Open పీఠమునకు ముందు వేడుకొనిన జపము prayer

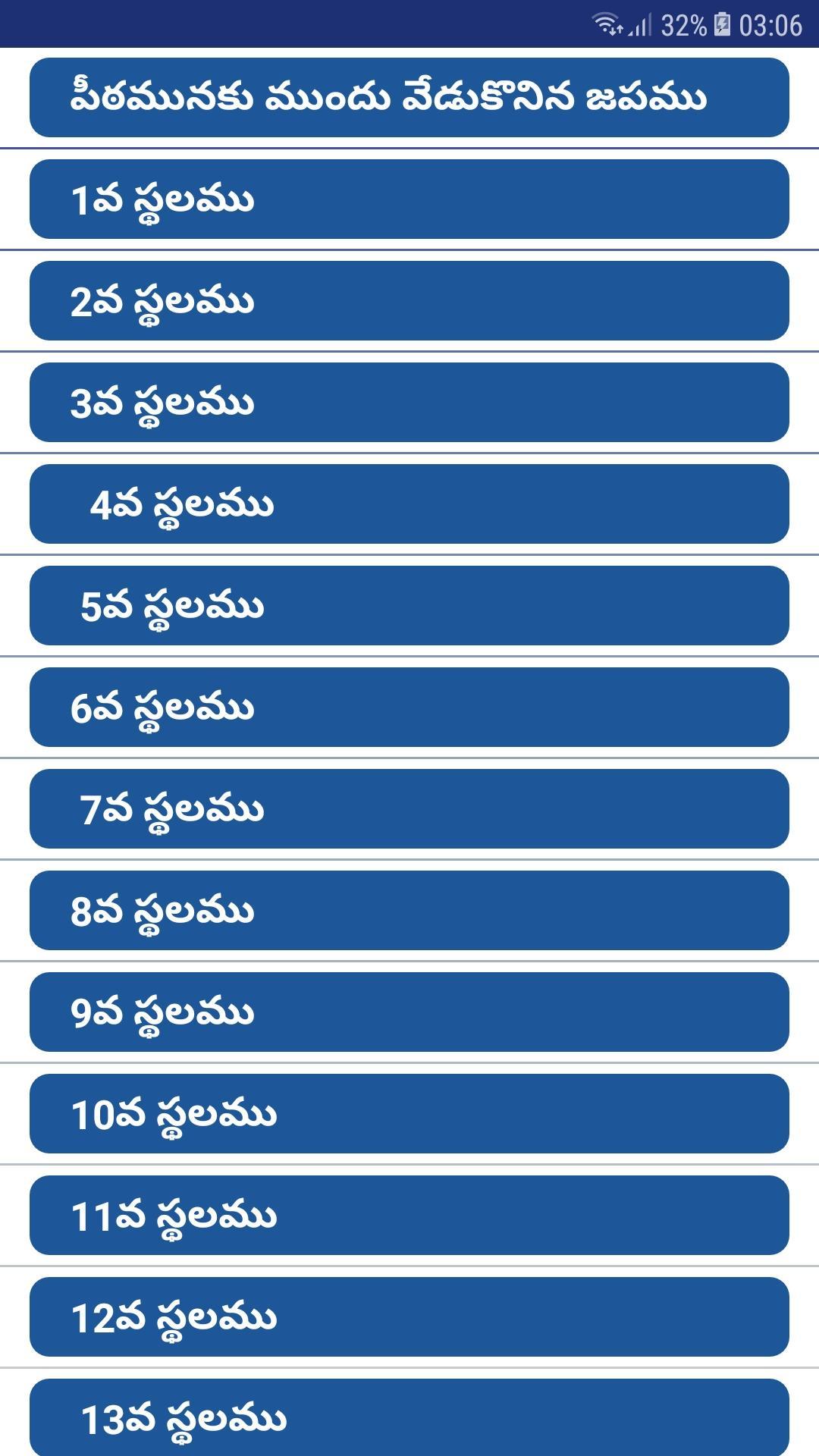point(409,98)
